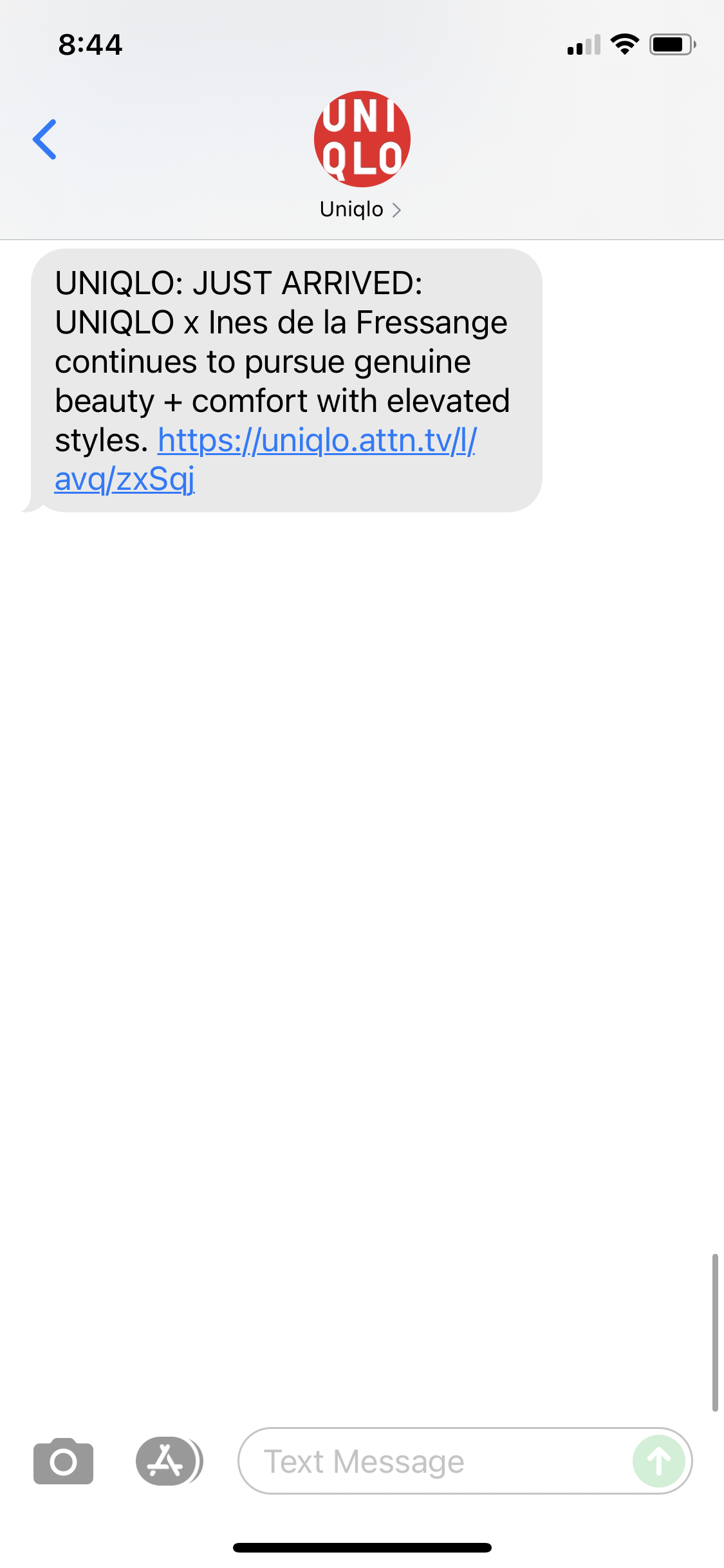Screen dimensions: 724x1568
Task: Tap the Uniqlo profile avatar
Action: pos(362,138)
